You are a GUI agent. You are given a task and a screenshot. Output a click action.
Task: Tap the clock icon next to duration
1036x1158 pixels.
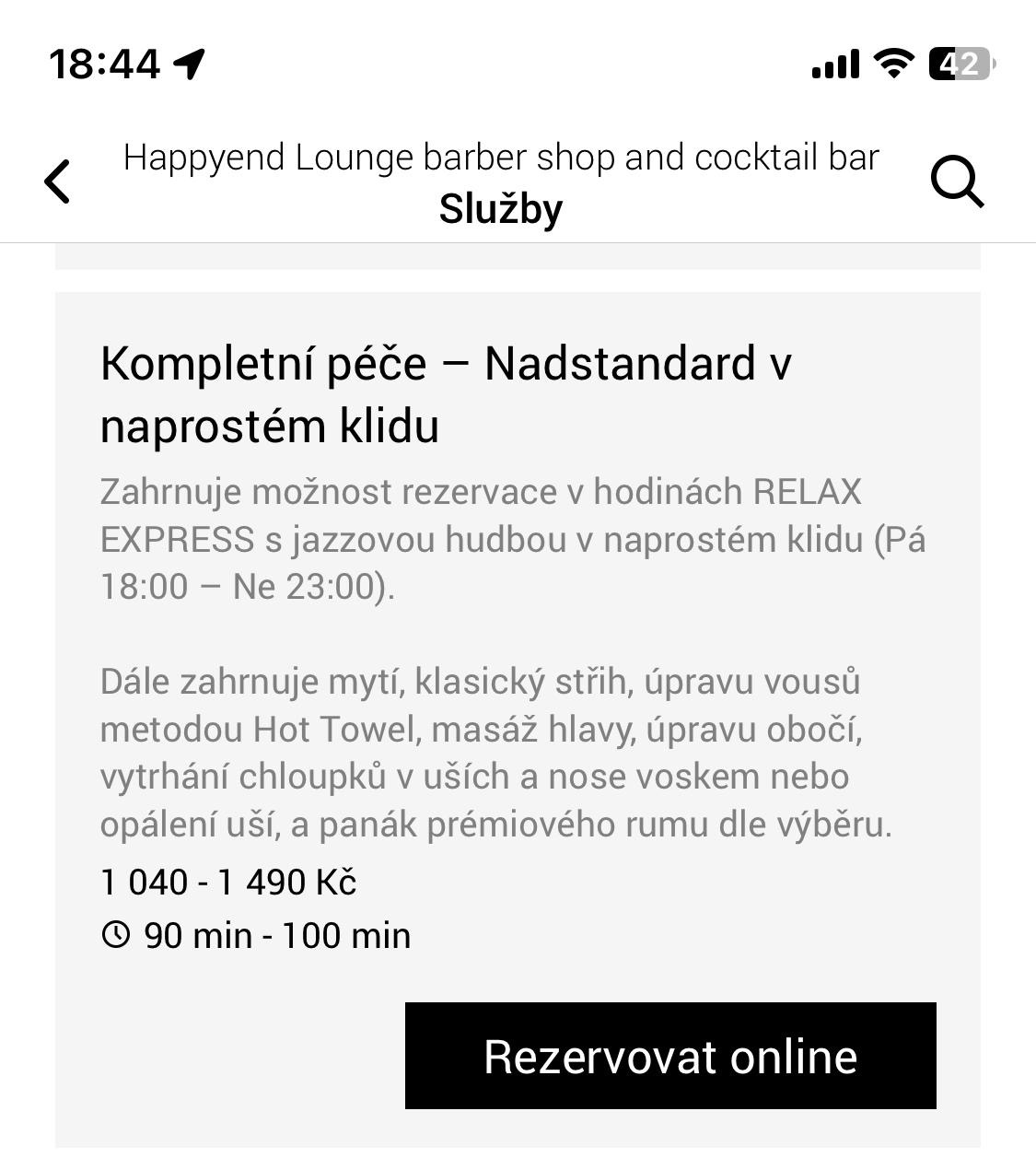pos(115,933)
